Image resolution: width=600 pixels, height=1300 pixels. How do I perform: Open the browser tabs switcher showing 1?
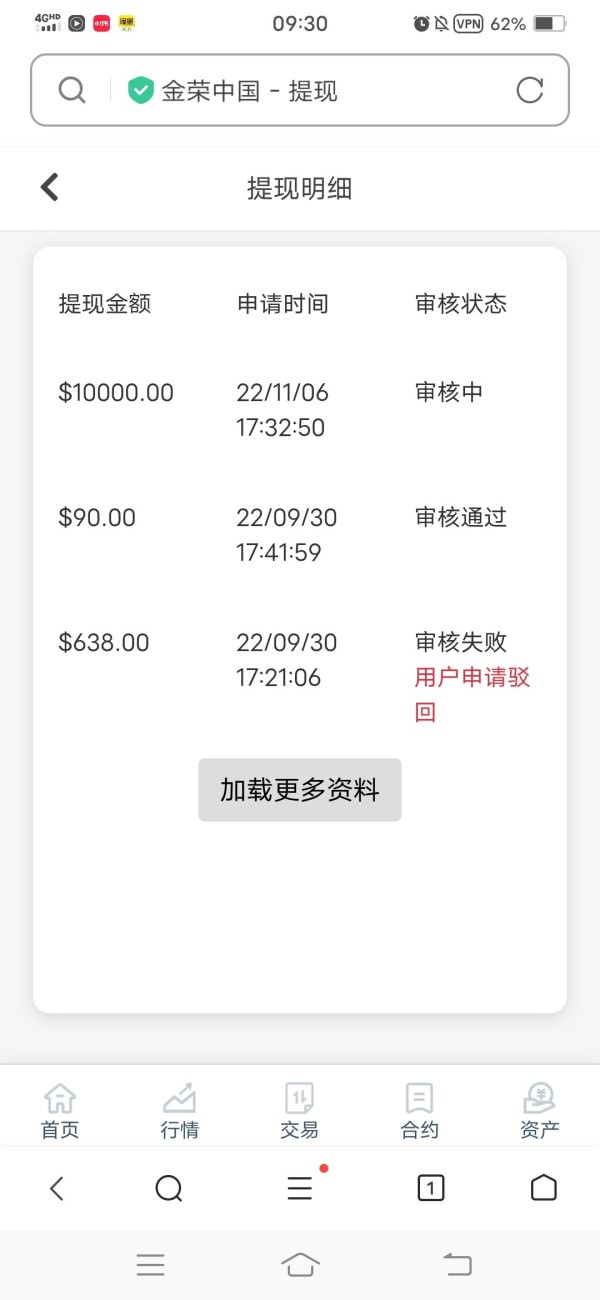tap(430, 1188)
